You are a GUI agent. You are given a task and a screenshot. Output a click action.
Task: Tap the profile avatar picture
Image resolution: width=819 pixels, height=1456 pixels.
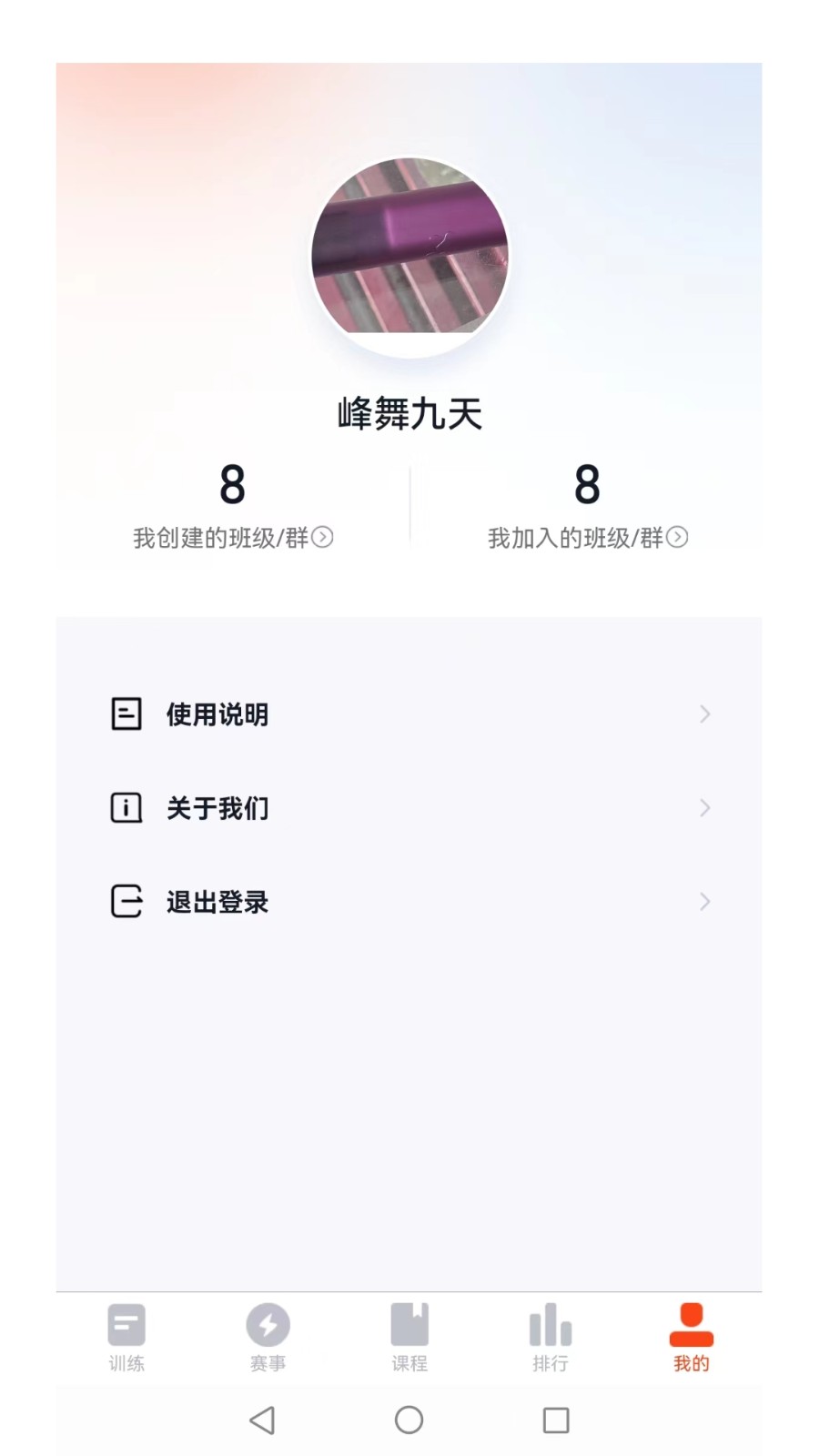[x=409, y=253]
